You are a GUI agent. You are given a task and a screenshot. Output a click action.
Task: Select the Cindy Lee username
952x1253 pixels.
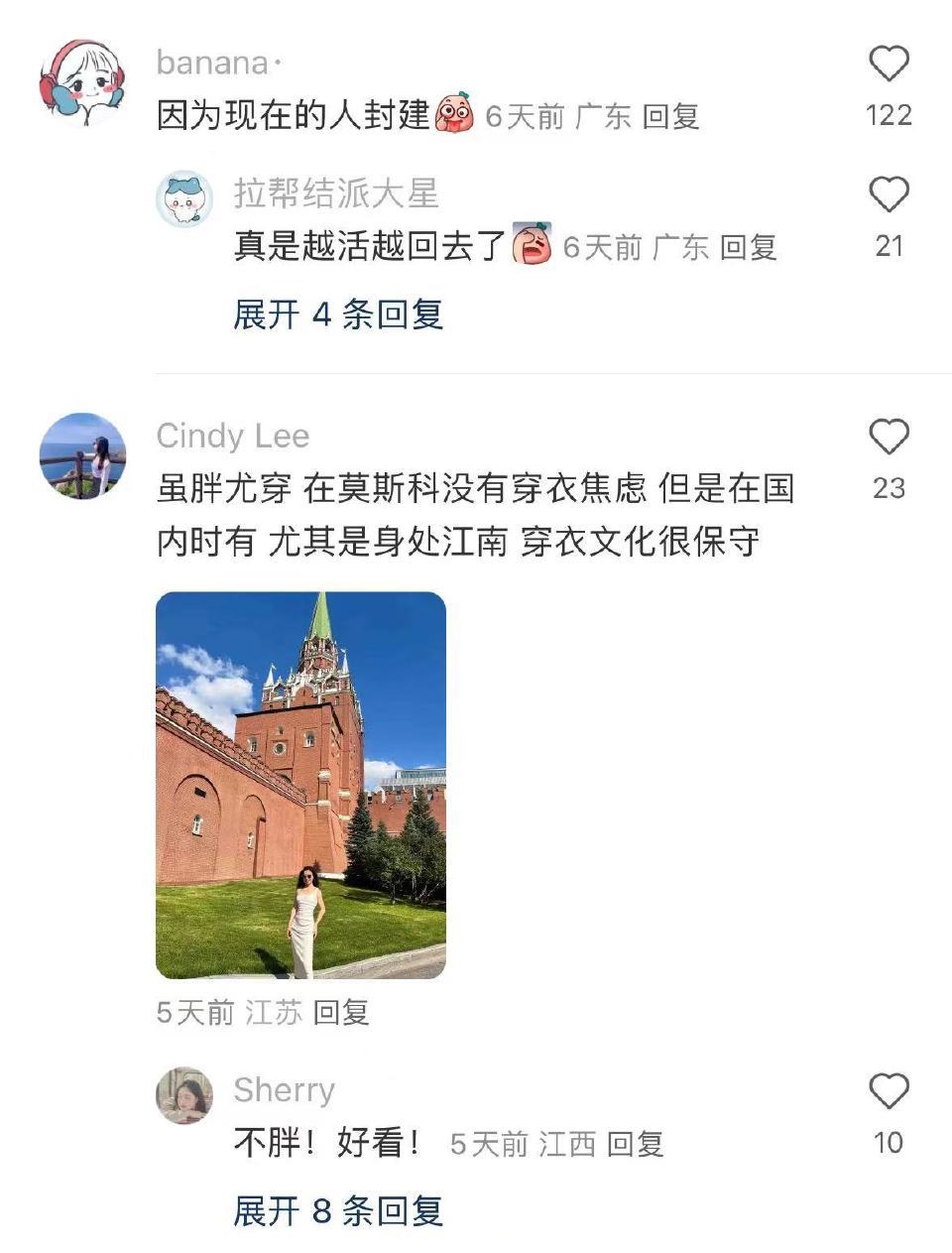[x=231, y=436]
